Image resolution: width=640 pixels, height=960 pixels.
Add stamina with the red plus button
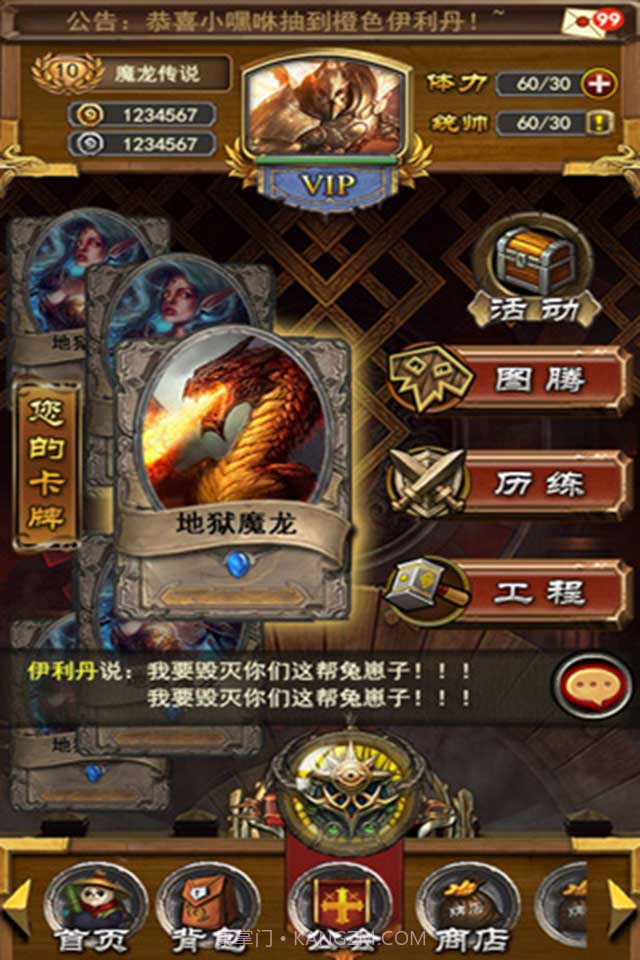[x=598, y=83]
